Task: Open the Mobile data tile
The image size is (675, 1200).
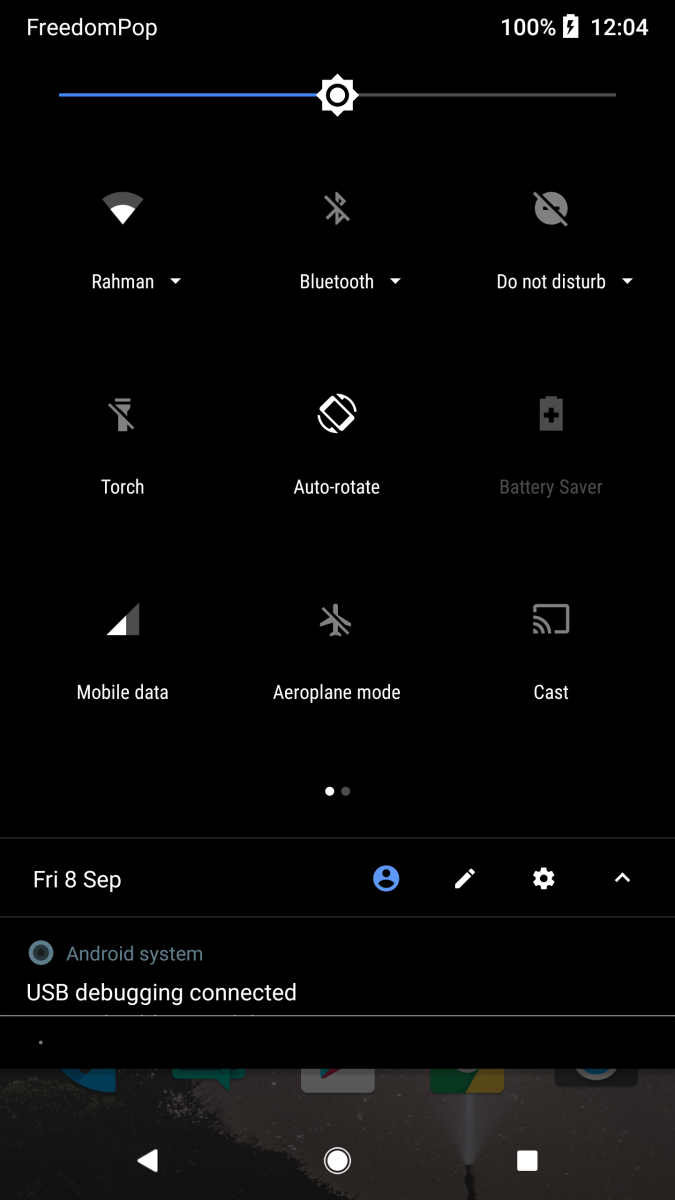Action: point(122,620)
